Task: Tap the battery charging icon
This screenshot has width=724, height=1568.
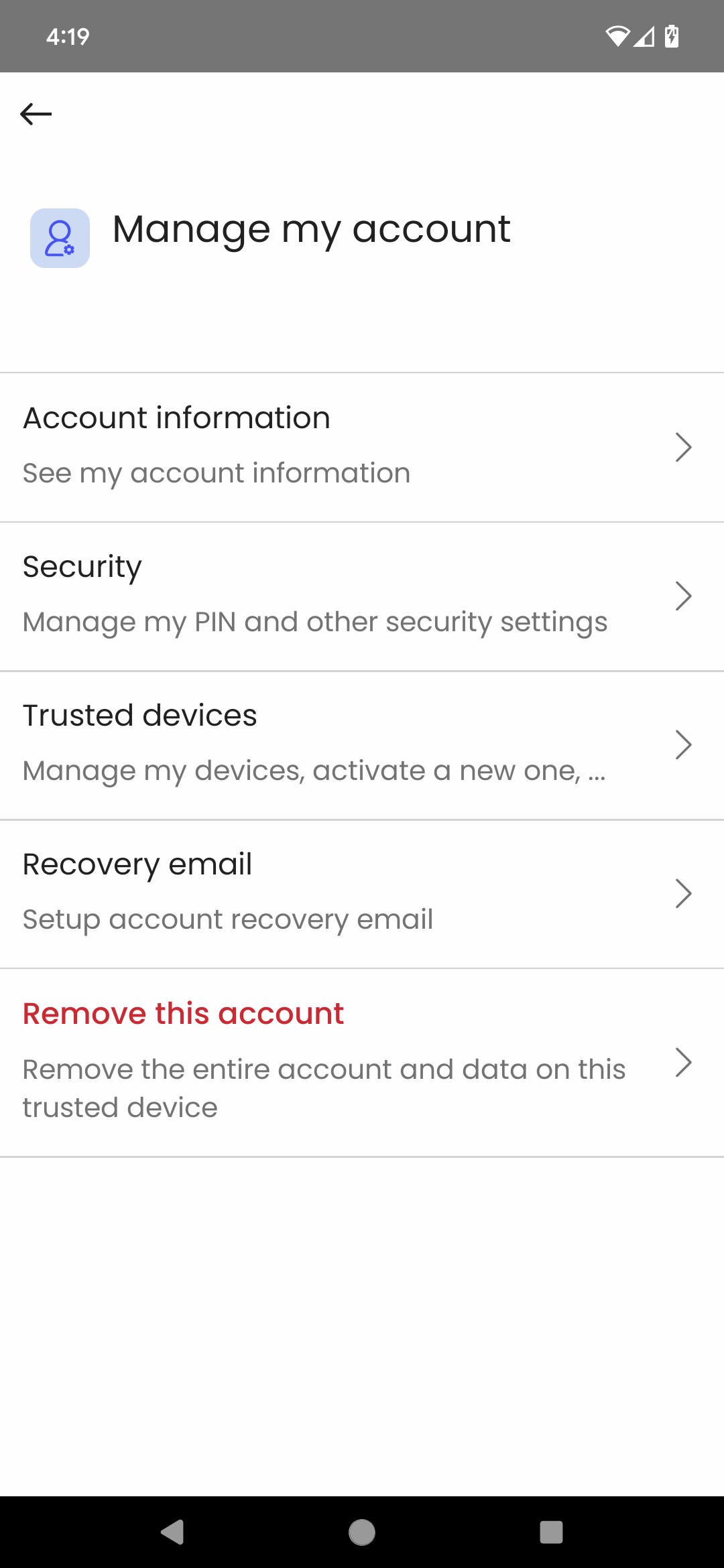Action: pos(671,36)
